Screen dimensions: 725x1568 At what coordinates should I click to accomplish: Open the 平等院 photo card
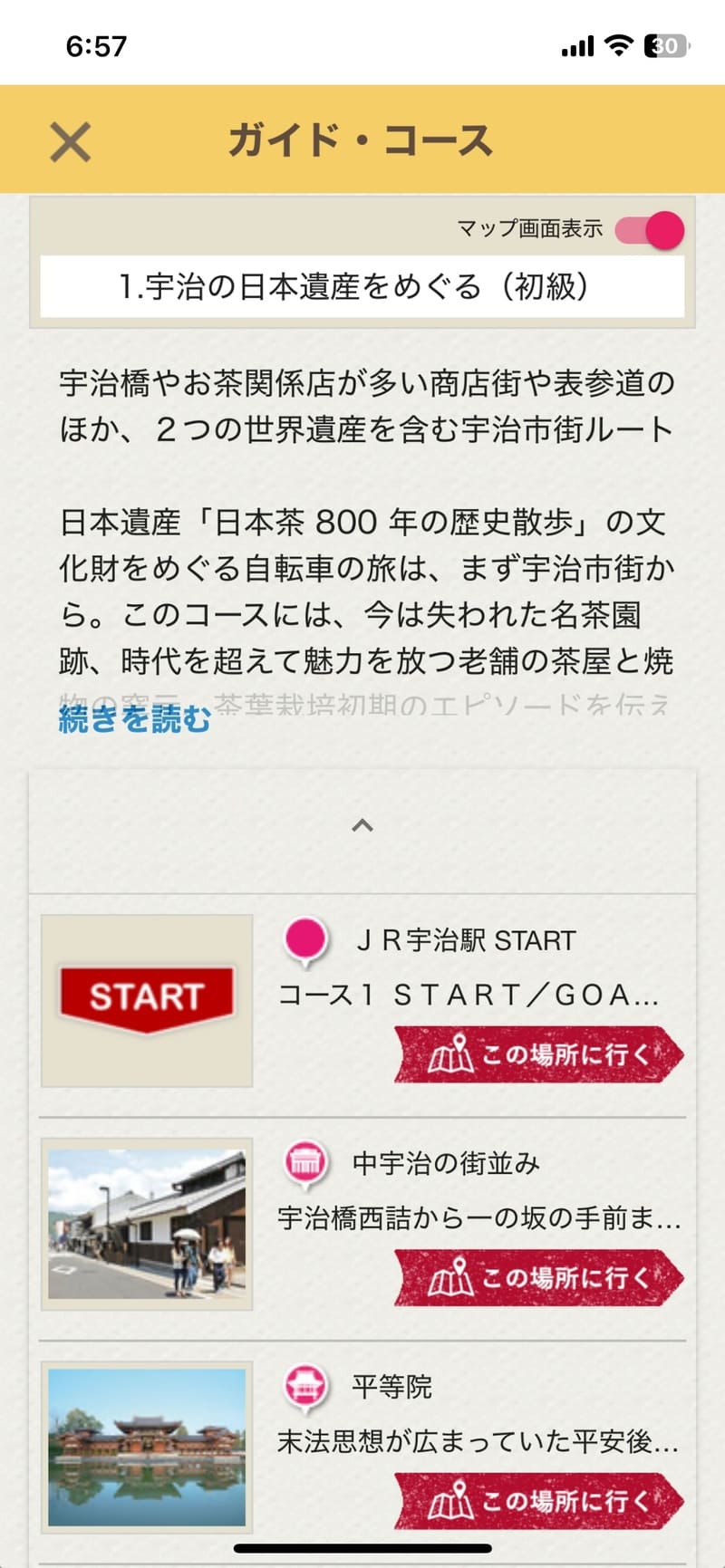pos(147,1447)
